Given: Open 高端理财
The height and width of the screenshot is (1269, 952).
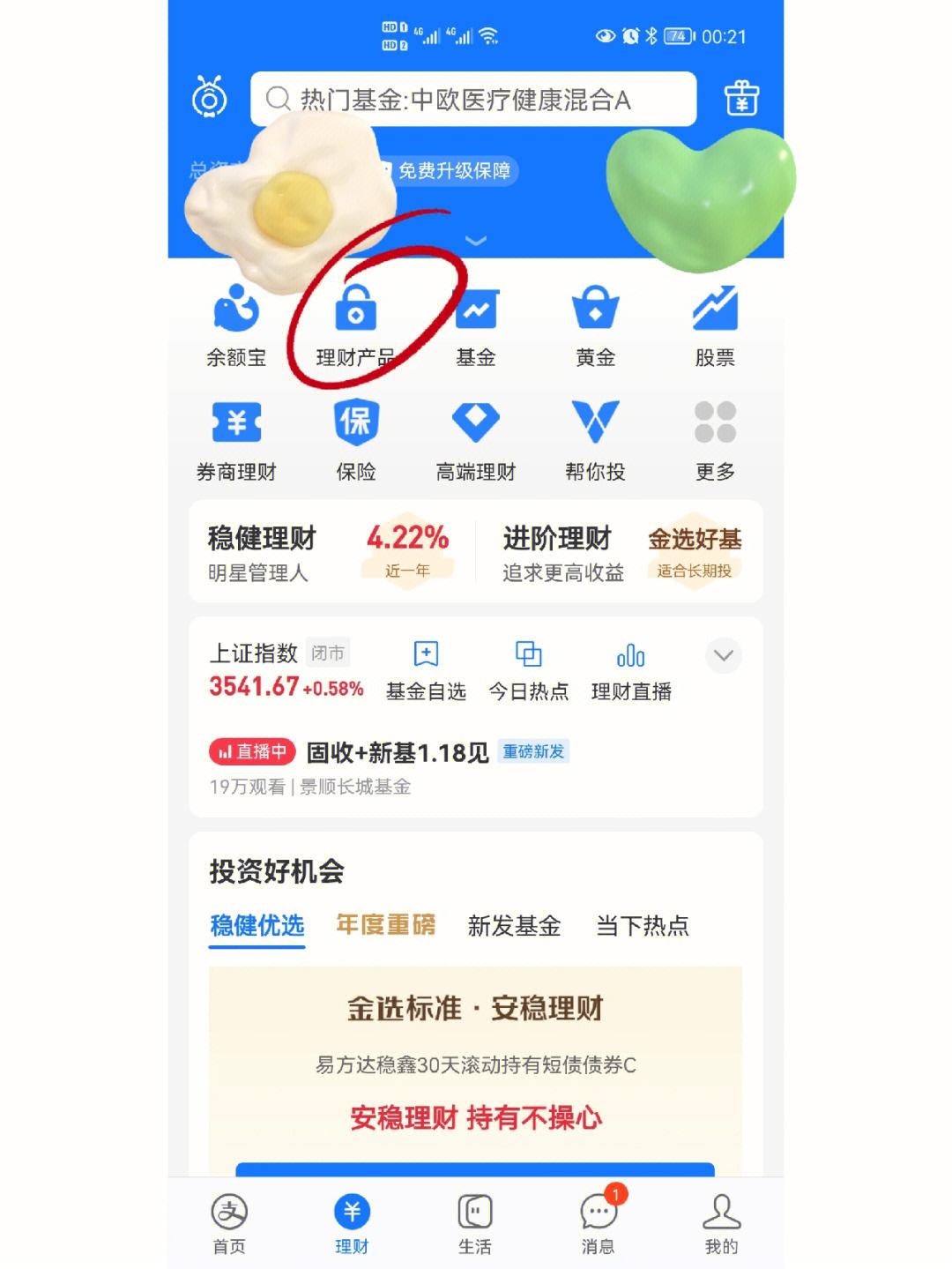Looking at the screenshot, I should [x=475, y=440].
